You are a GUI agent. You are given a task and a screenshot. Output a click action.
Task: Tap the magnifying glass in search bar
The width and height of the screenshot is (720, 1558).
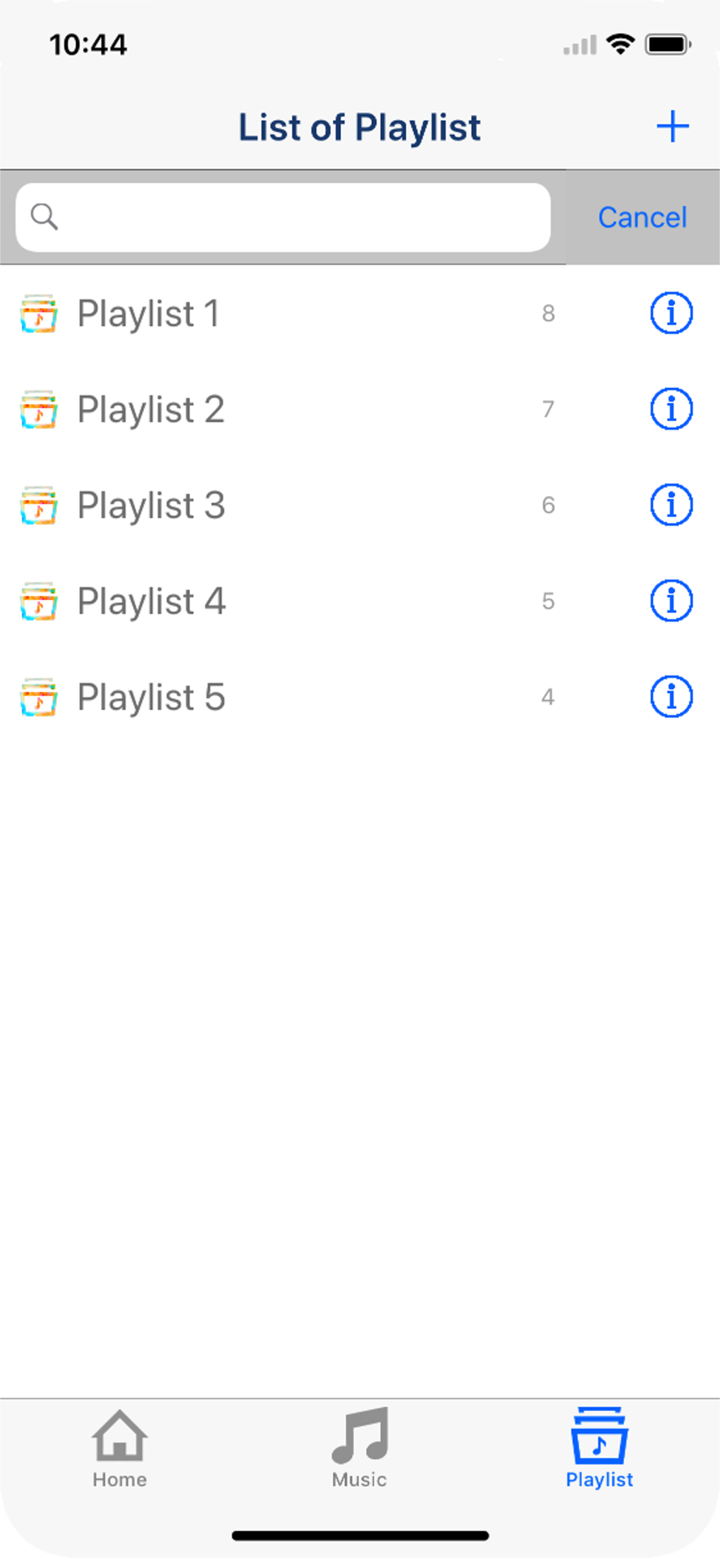coord(44,217)
